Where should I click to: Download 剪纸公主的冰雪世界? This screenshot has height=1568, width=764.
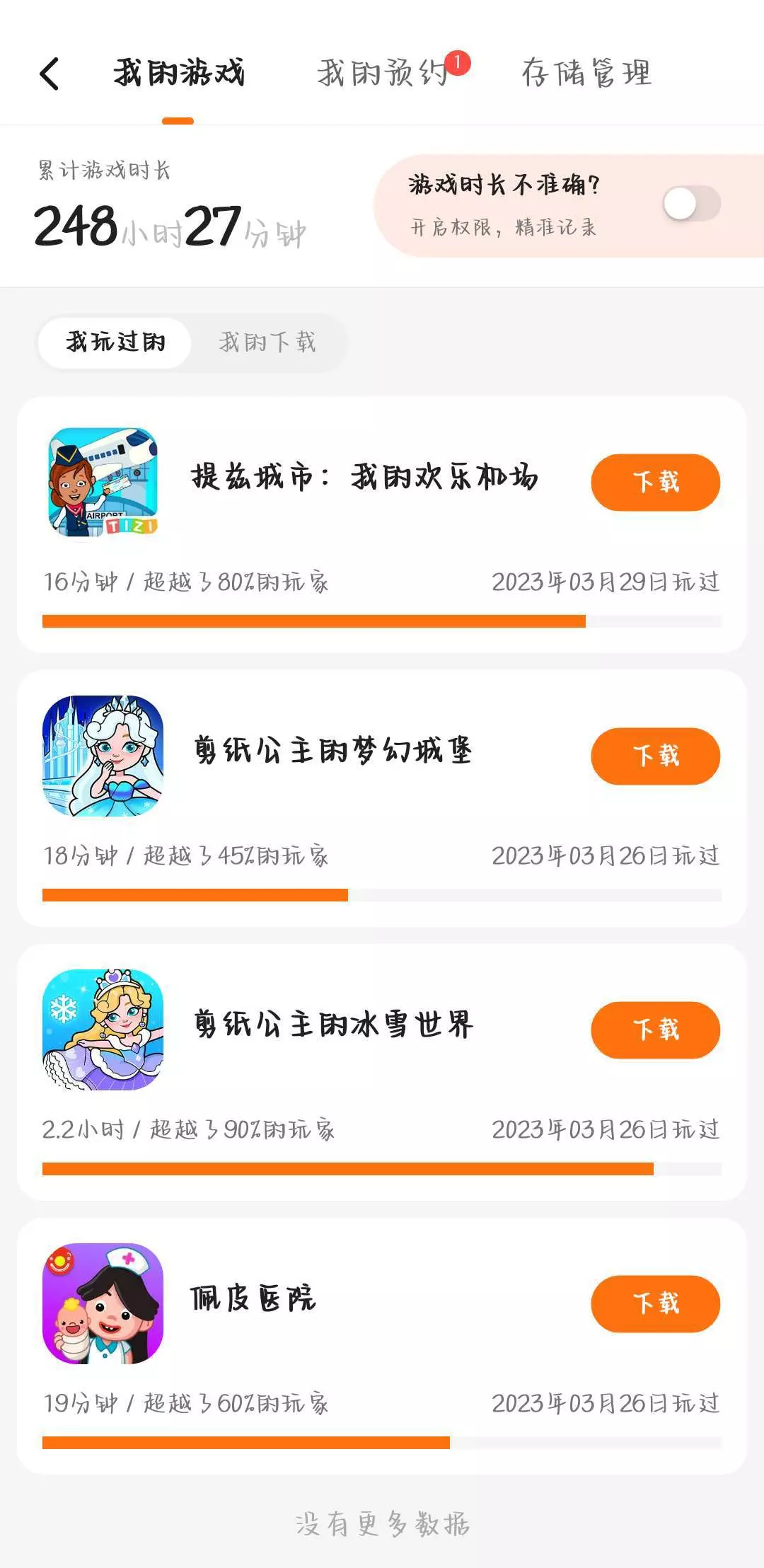(x=655, y=1030)
